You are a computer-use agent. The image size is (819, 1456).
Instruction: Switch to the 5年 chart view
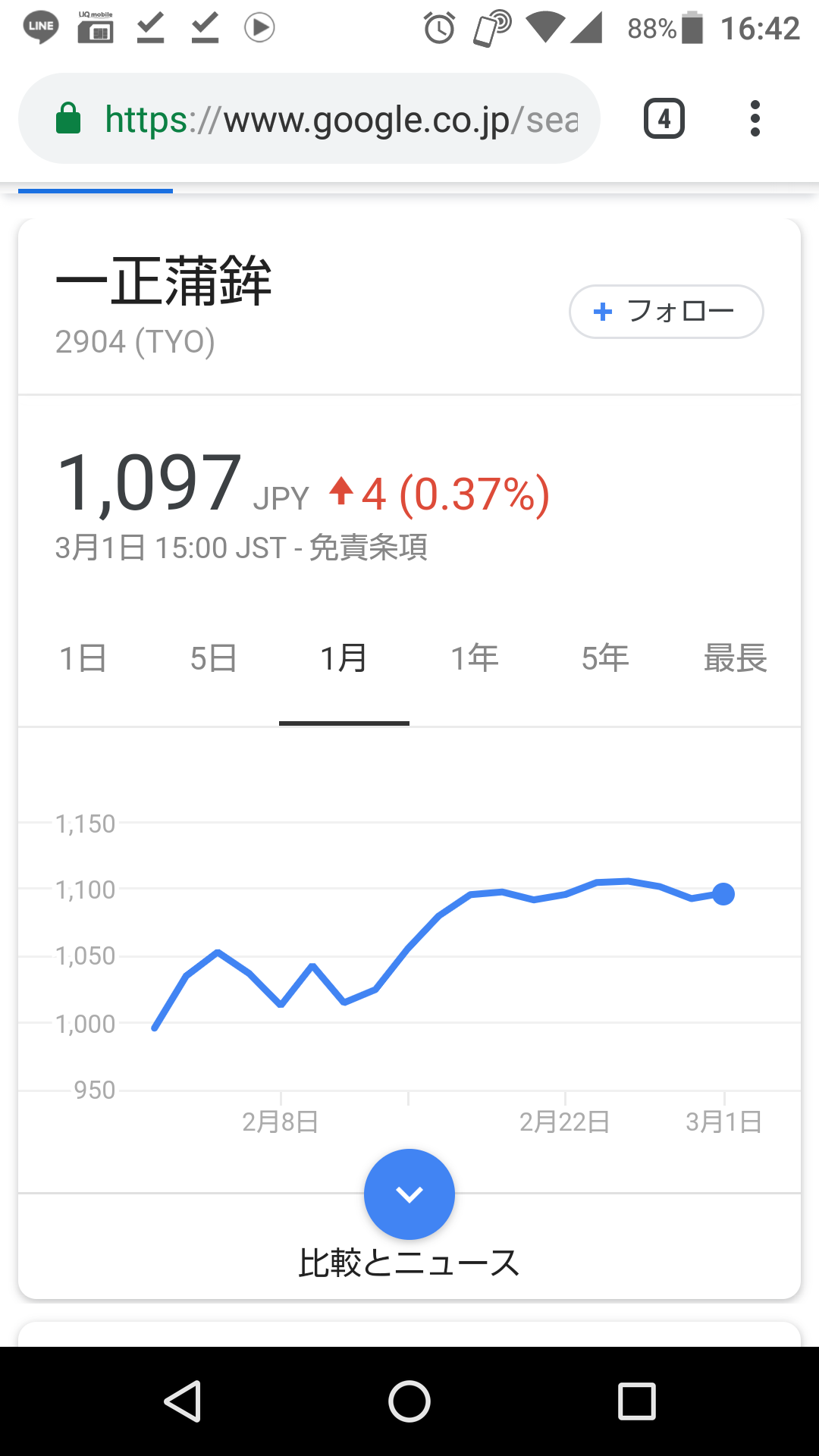605,658
